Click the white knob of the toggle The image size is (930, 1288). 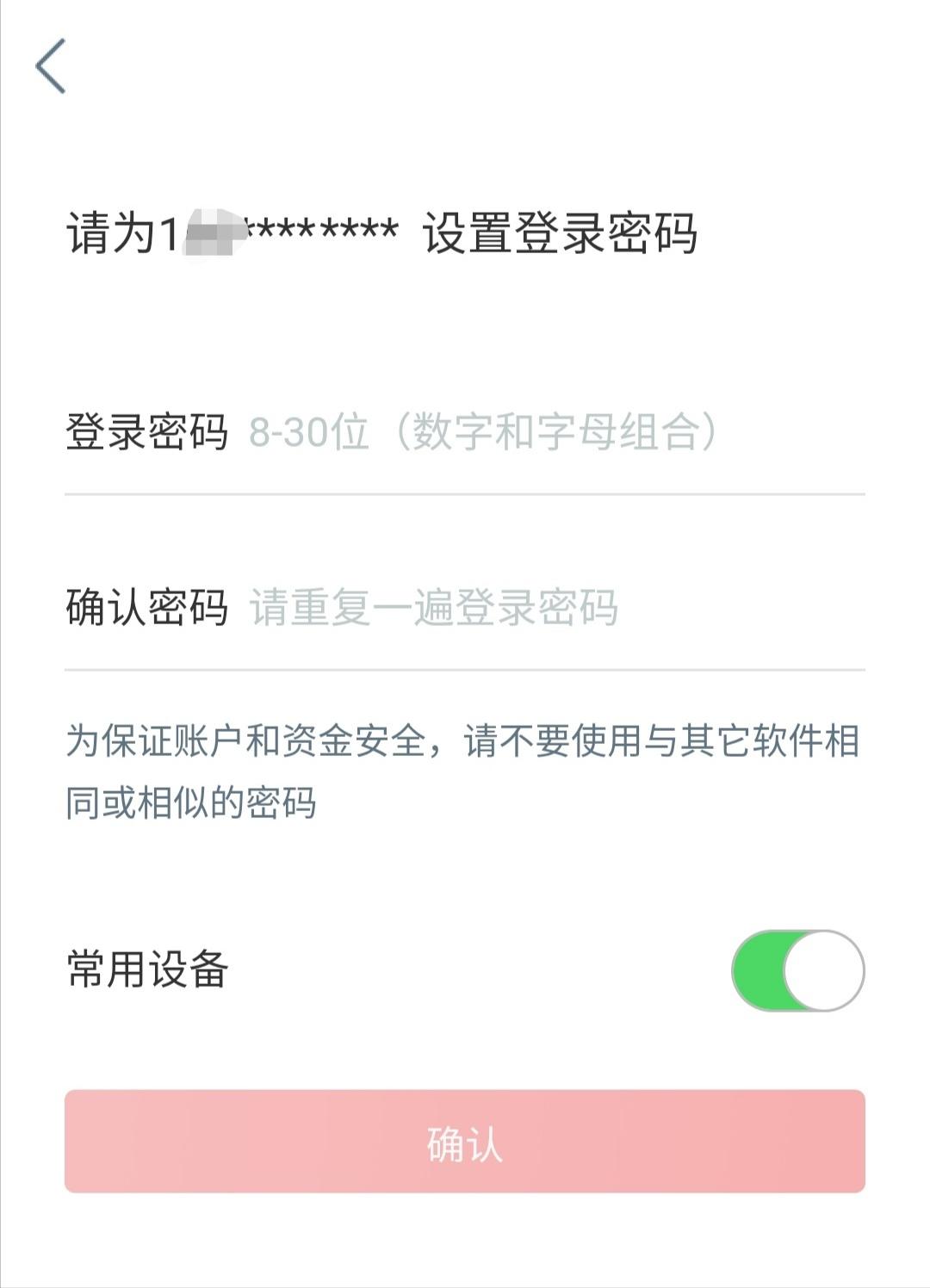coord(827,969)
